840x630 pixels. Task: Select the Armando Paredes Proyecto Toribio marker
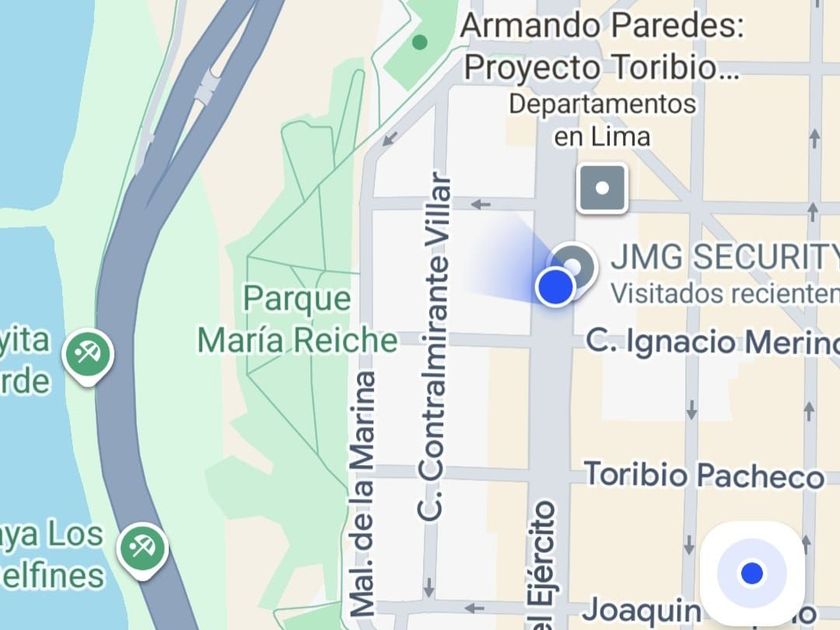pyautogui.click(x=602, y=188)
